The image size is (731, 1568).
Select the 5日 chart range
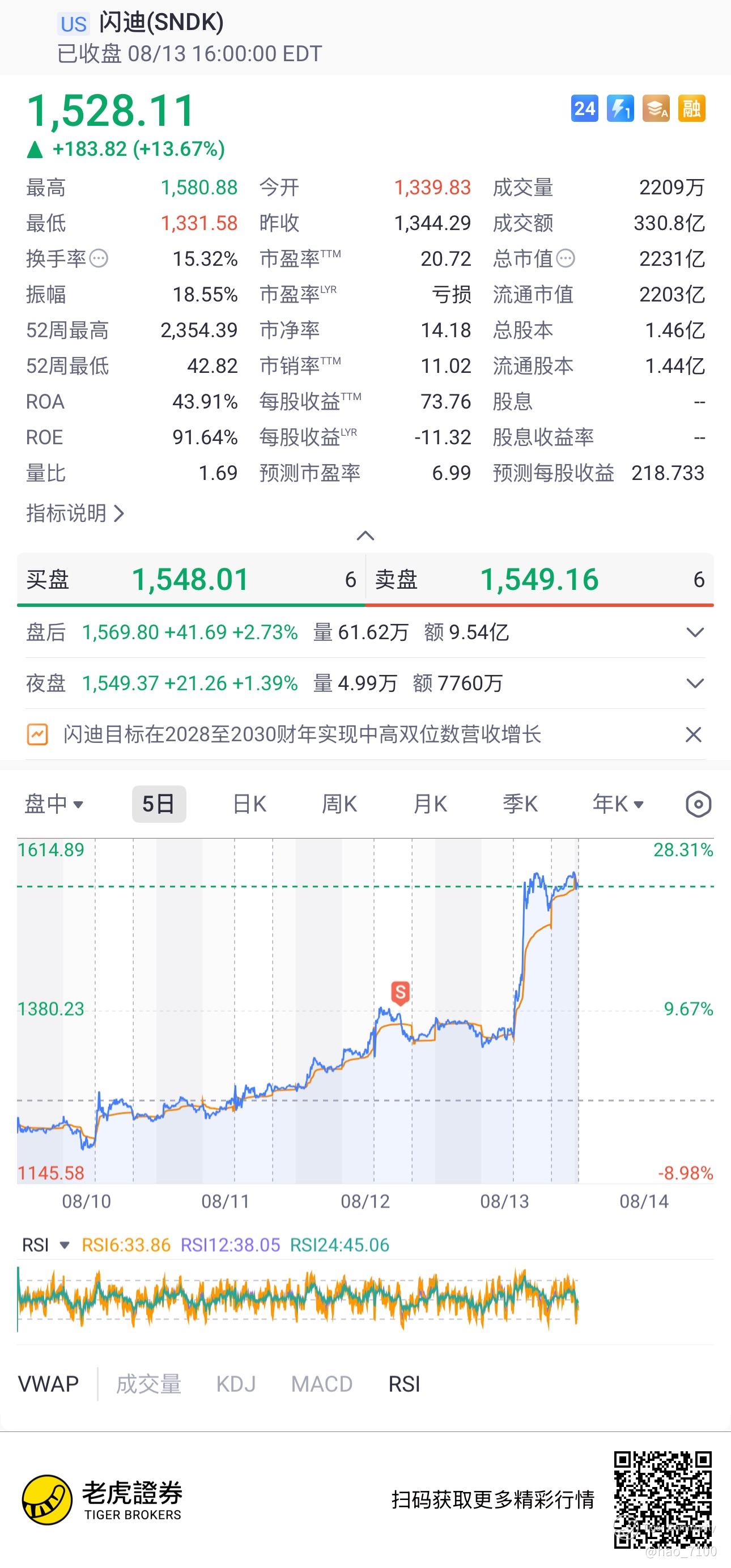[x=159, y=804]
